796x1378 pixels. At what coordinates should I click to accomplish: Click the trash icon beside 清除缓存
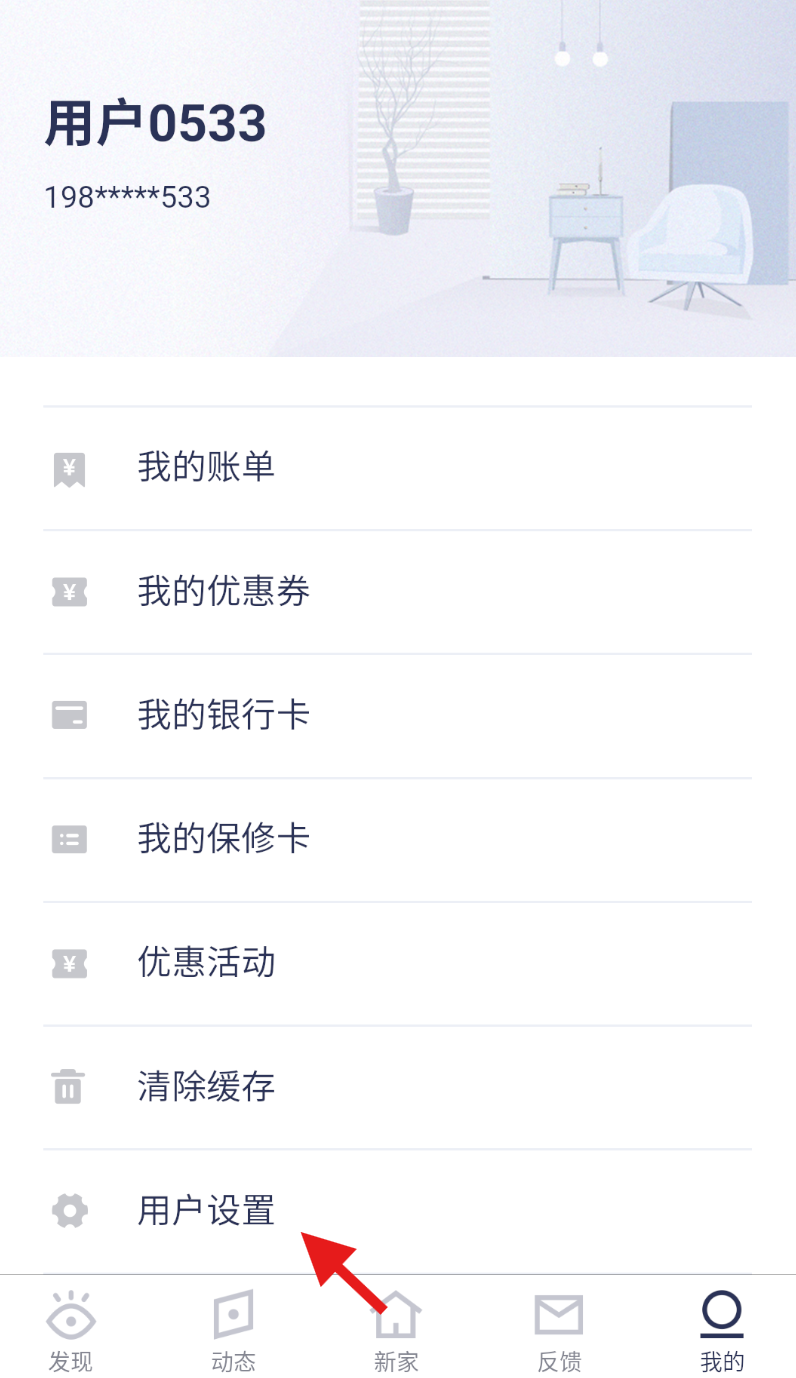pos(68,1087)
